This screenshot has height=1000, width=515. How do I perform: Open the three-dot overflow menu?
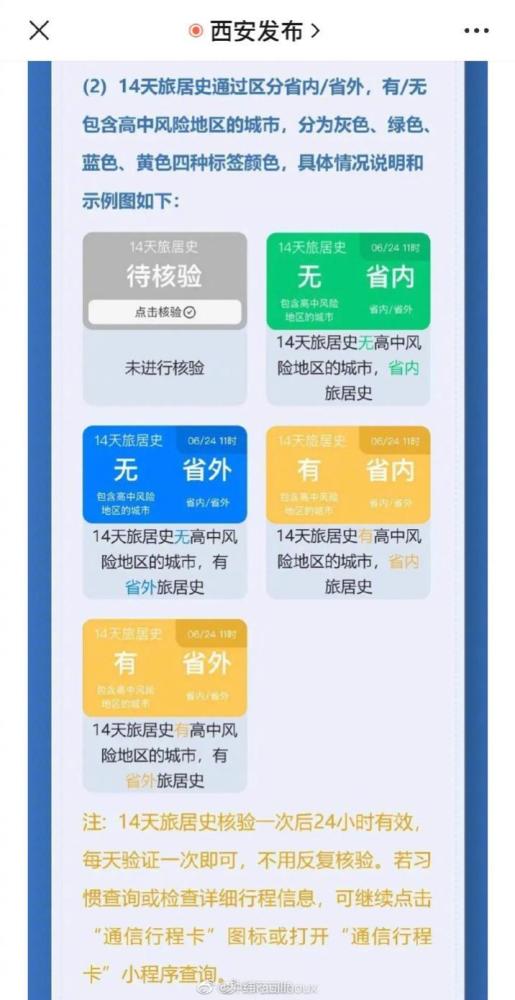[x=476, y=31]
